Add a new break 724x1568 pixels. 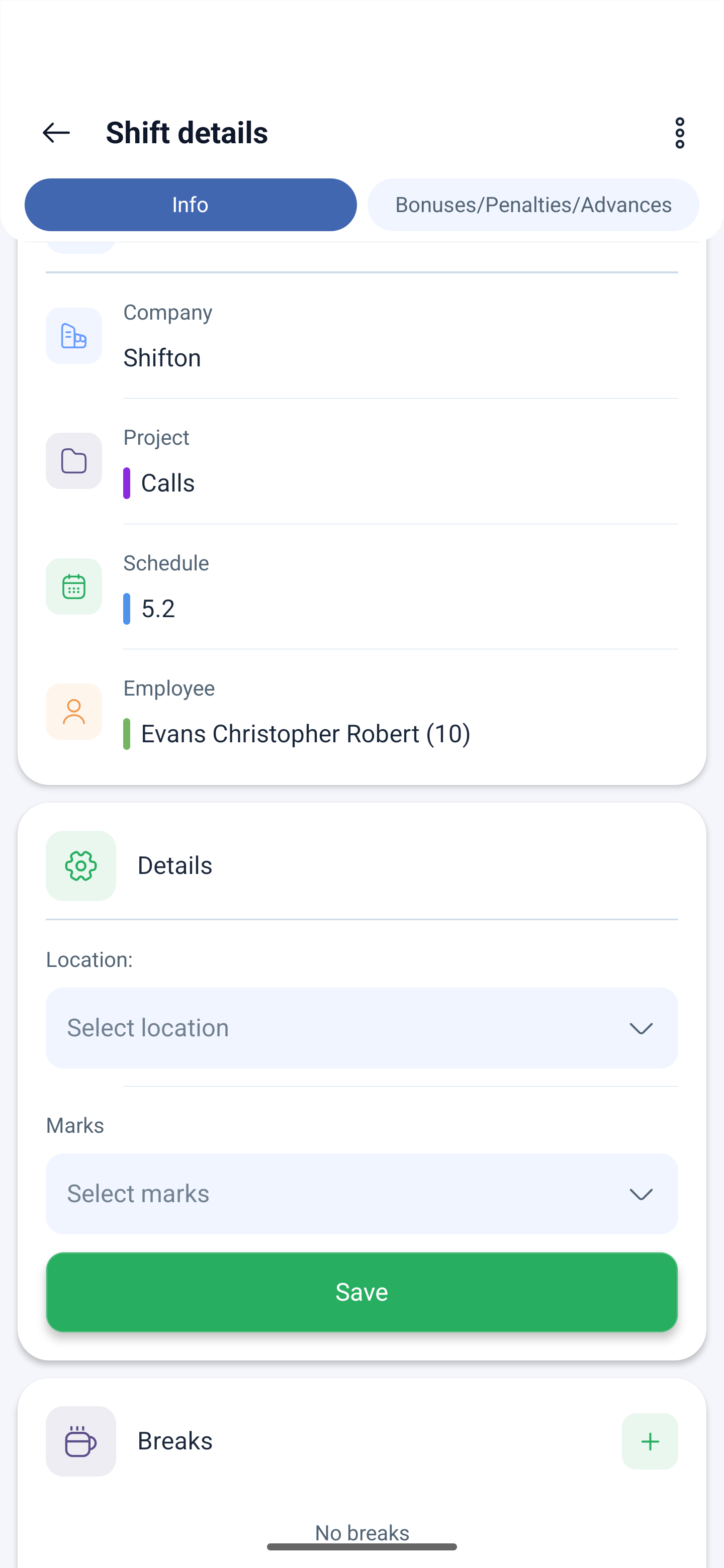point(650,1441)
